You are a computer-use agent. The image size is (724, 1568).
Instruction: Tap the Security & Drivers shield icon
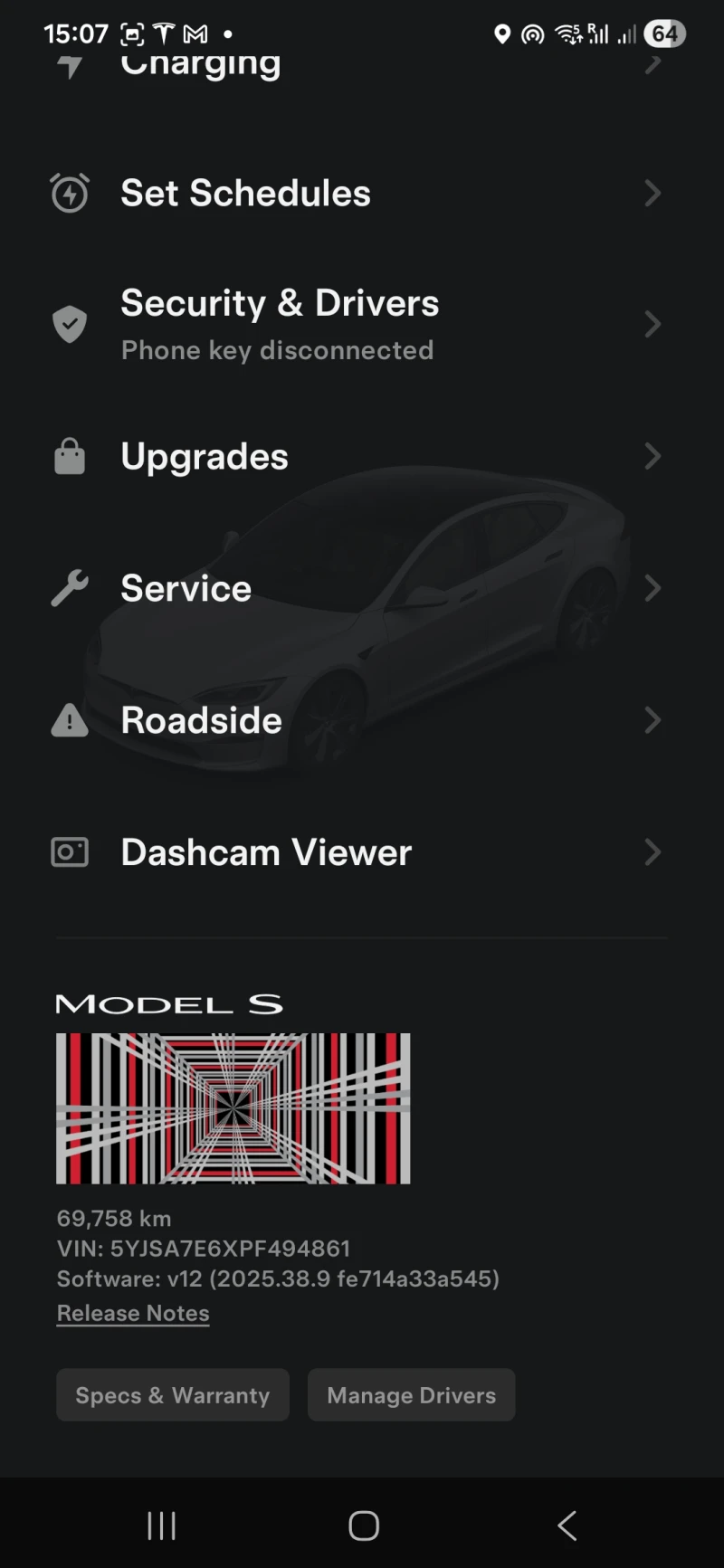tap(70, 324)
